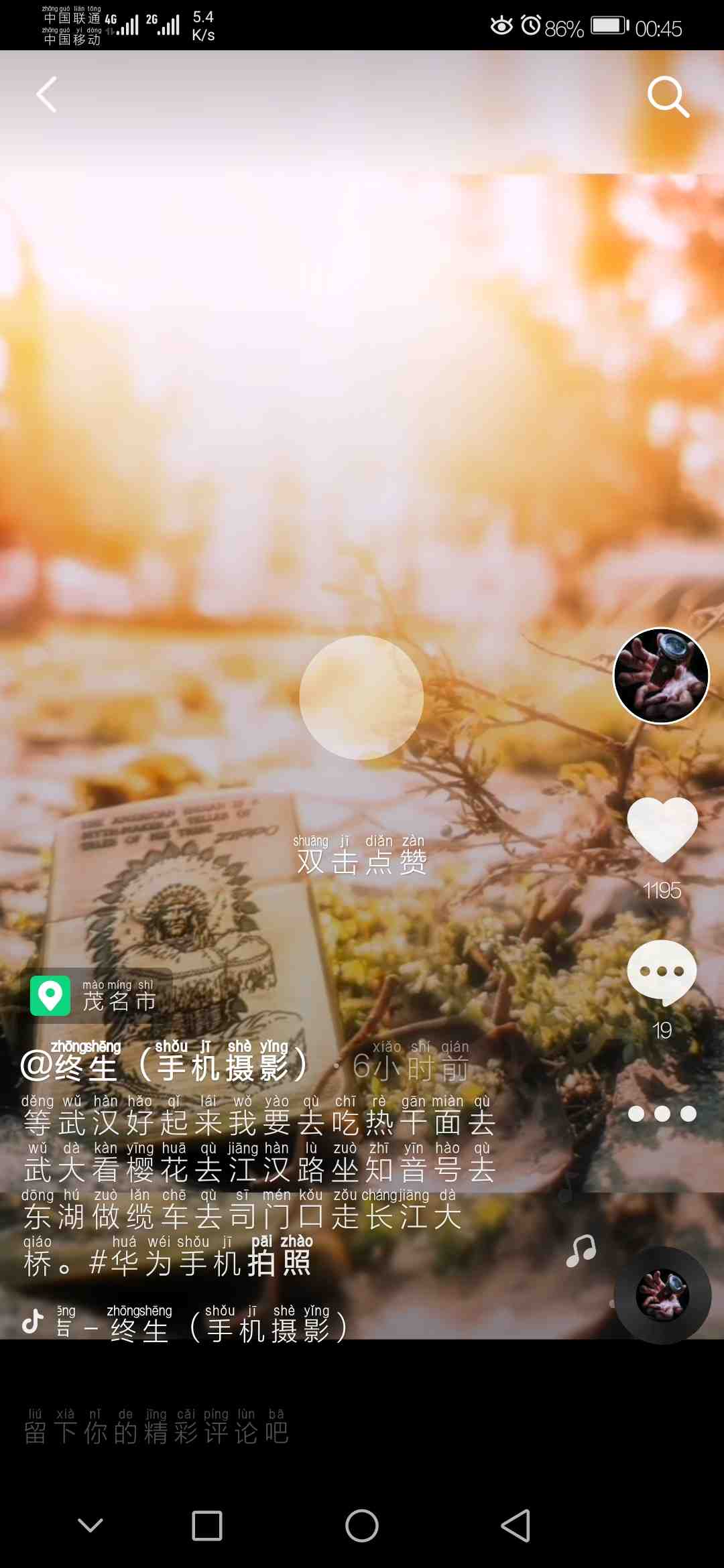Tap the 留下你的精彩评论吧 comment field
This screenshot has width=724, height=1568.
pyautogui.click(x=158, y=1431)
